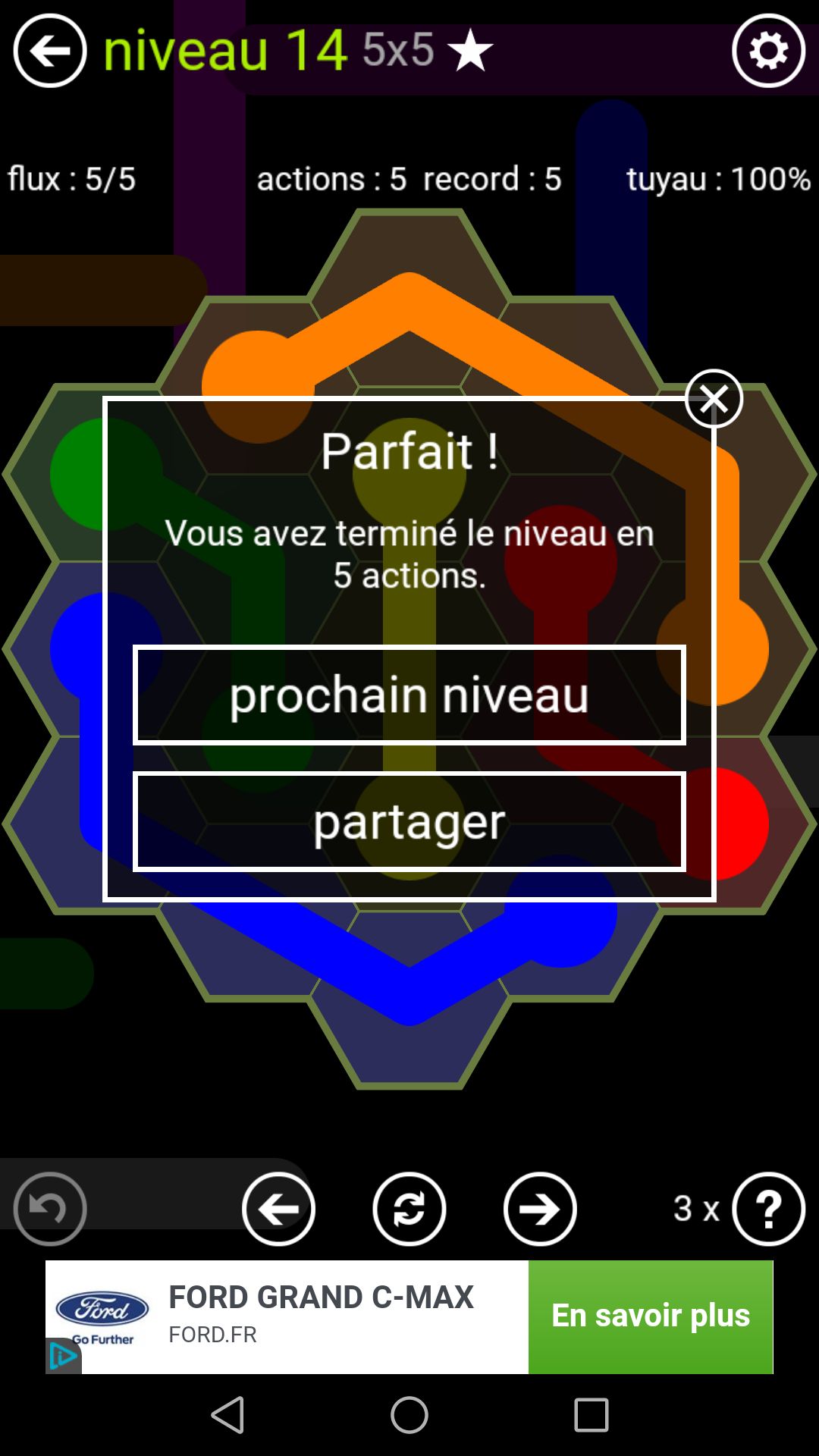Go back with the top-left arrow
This screenshot has width=819, height=1456.
pos(50,52)
